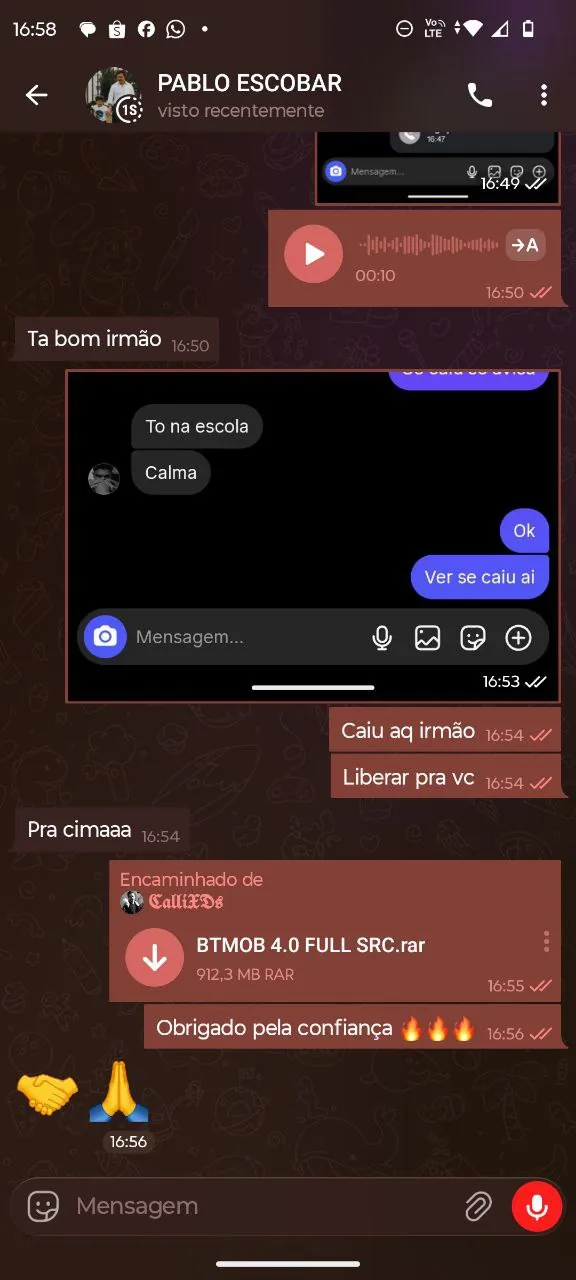Transcribe the voice message to text
The image size is (576, 1280).
click(x=525, y=245)
